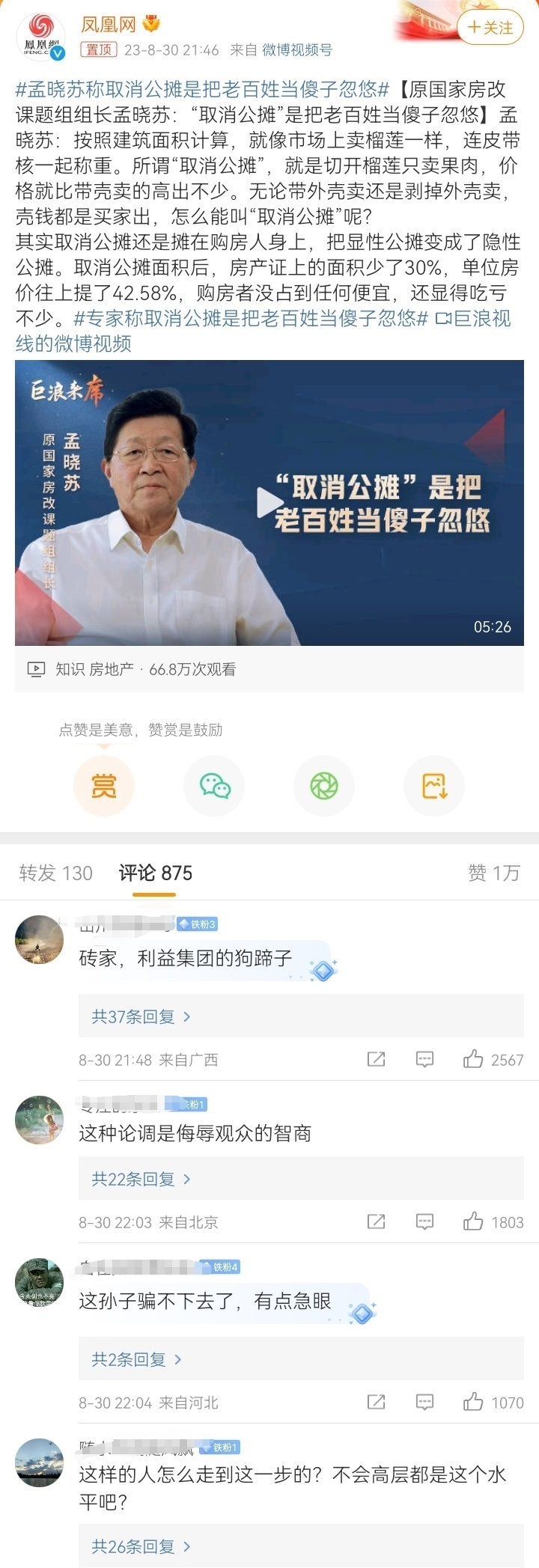539x1568 pixels.
Task: Share post to WeChat Moments
Action: point(324,786)
